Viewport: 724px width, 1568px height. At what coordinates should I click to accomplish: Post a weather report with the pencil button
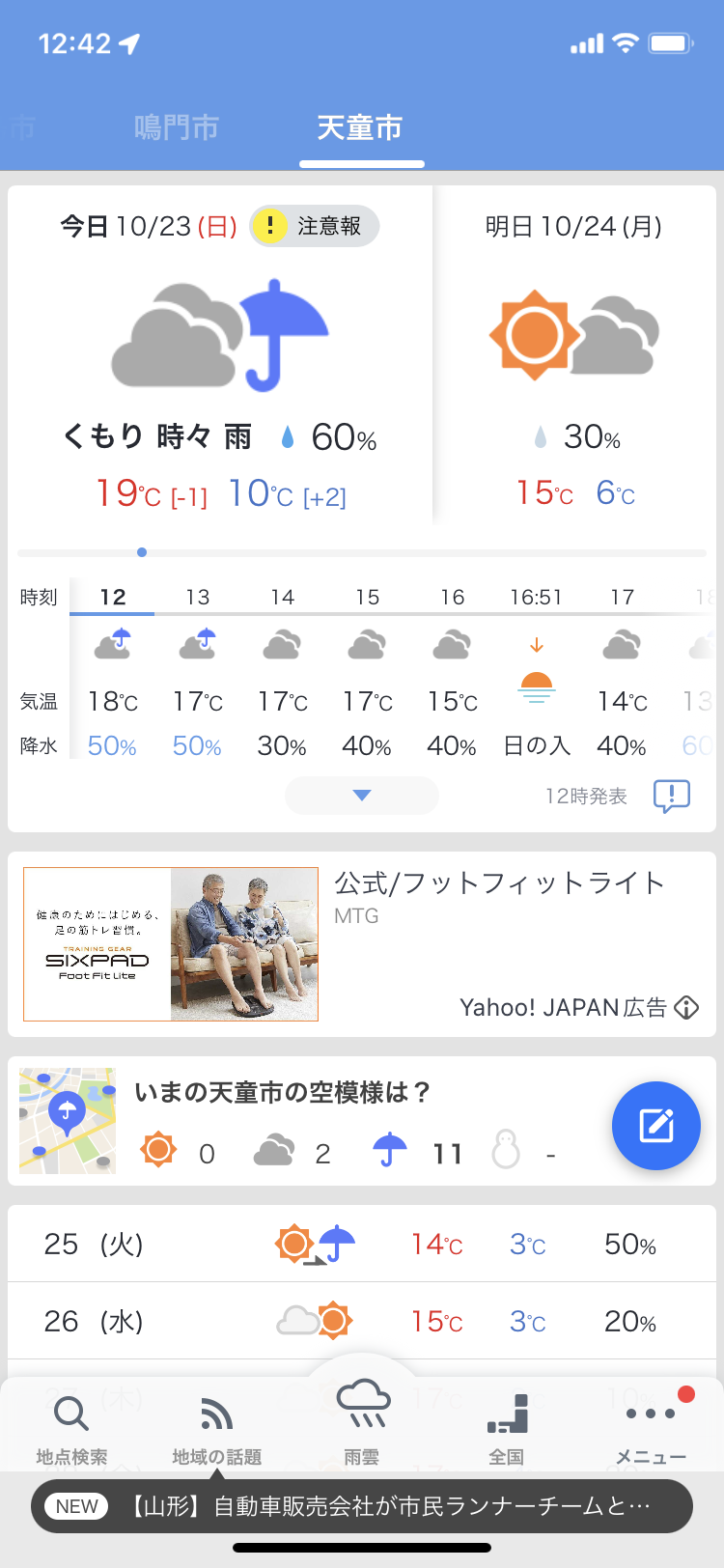pyautogui.click(x=656, y=1126)
